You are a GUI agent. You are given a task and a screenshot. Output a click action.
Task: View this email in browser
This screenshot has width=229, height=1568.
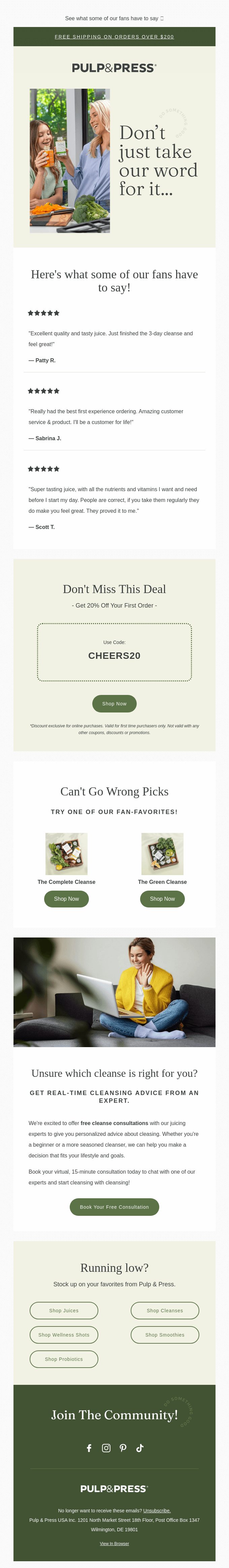click(114, 1543)
